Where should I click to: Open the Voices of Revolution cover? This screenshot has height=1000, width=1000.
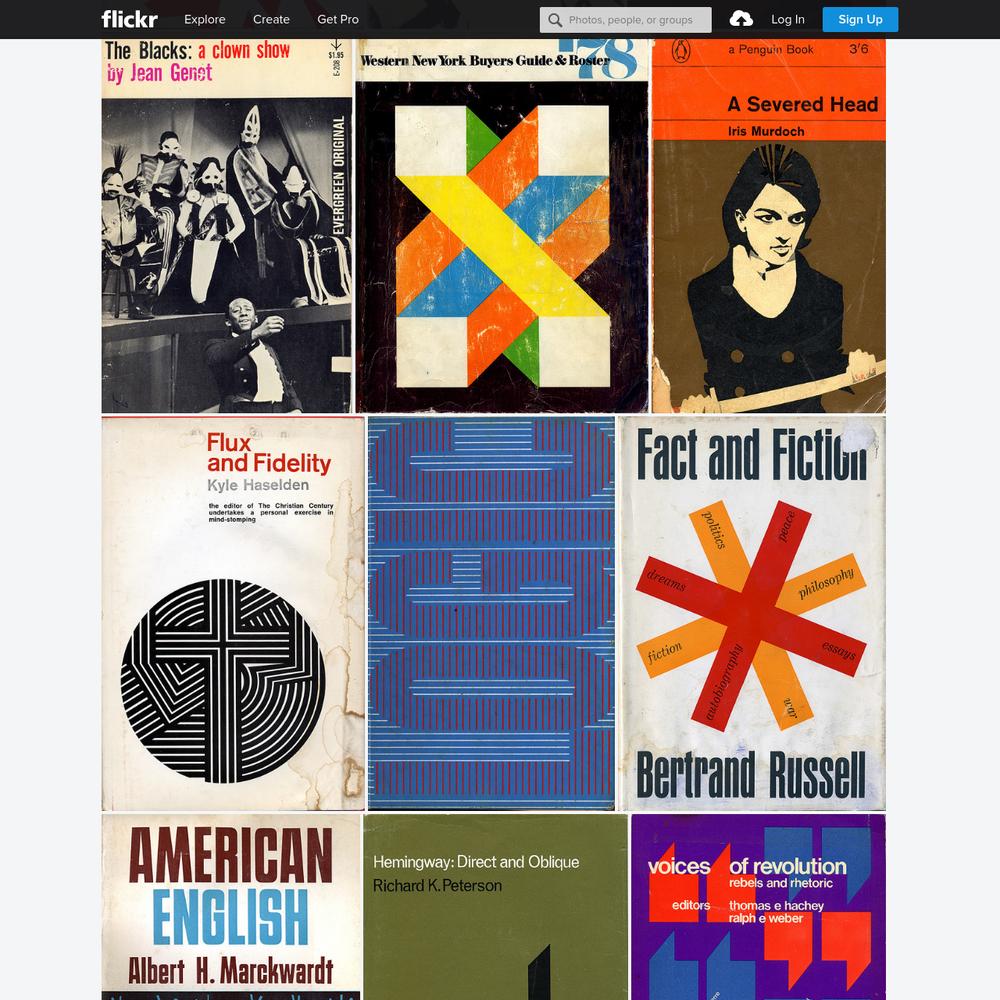758,906
